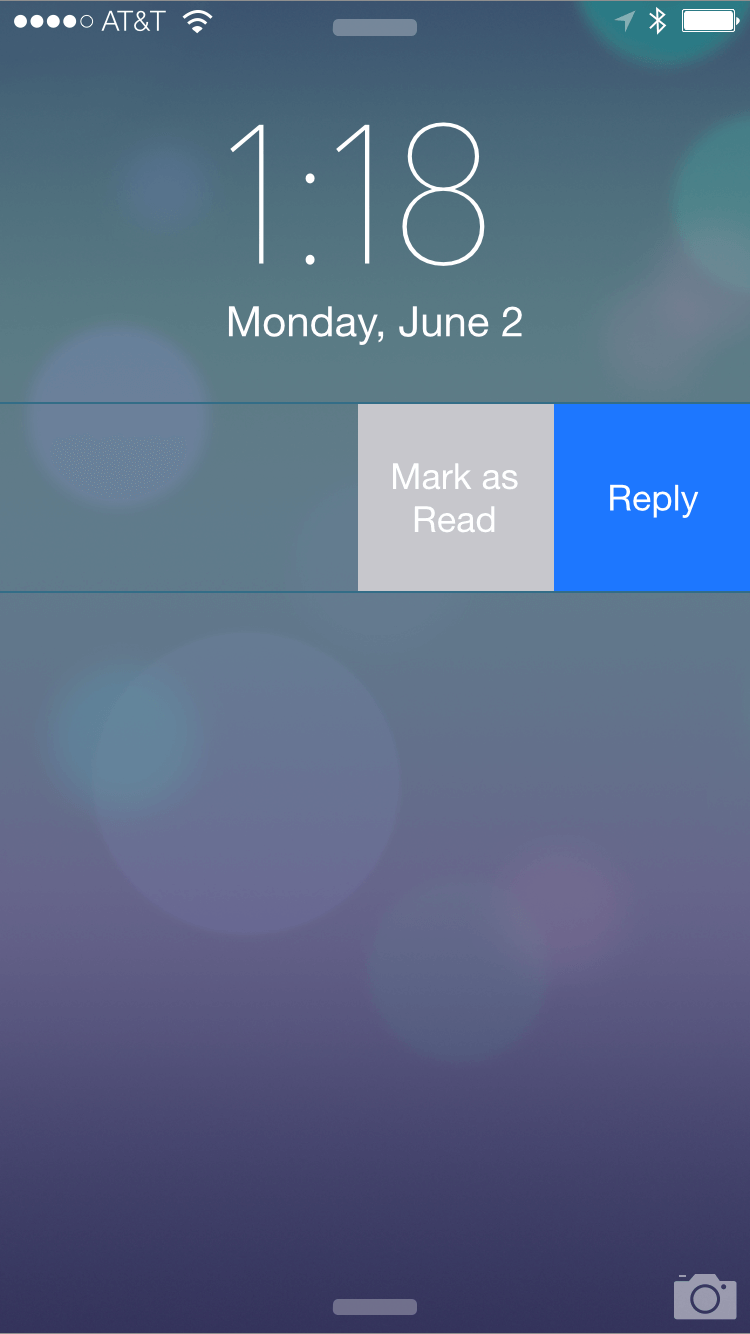Tap Reply on the notification
The height and width of the screenshot is (1334, 750).
click(x=652, y=498)
